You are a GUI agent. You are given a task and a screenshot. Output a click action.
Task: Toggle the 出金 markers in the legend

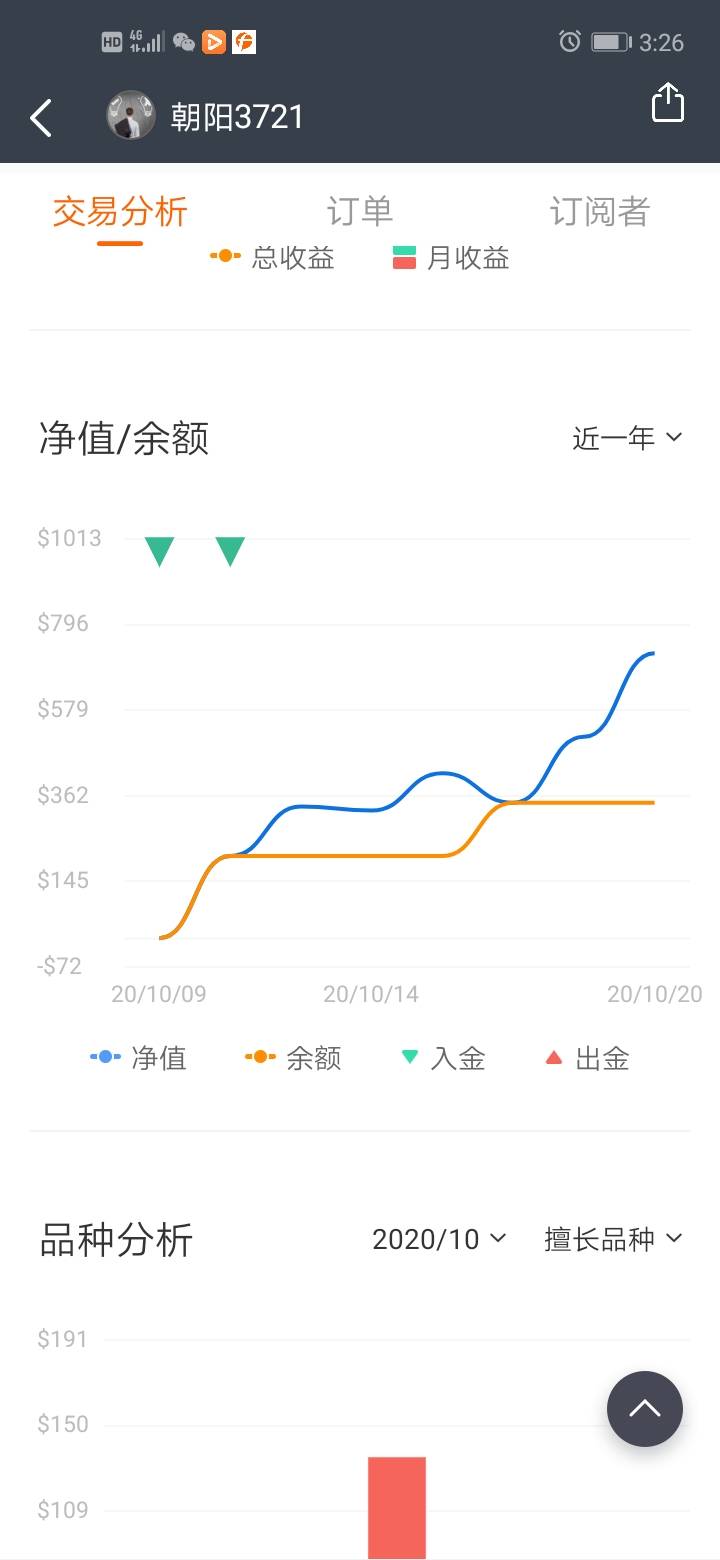(x=587, y=1058)
